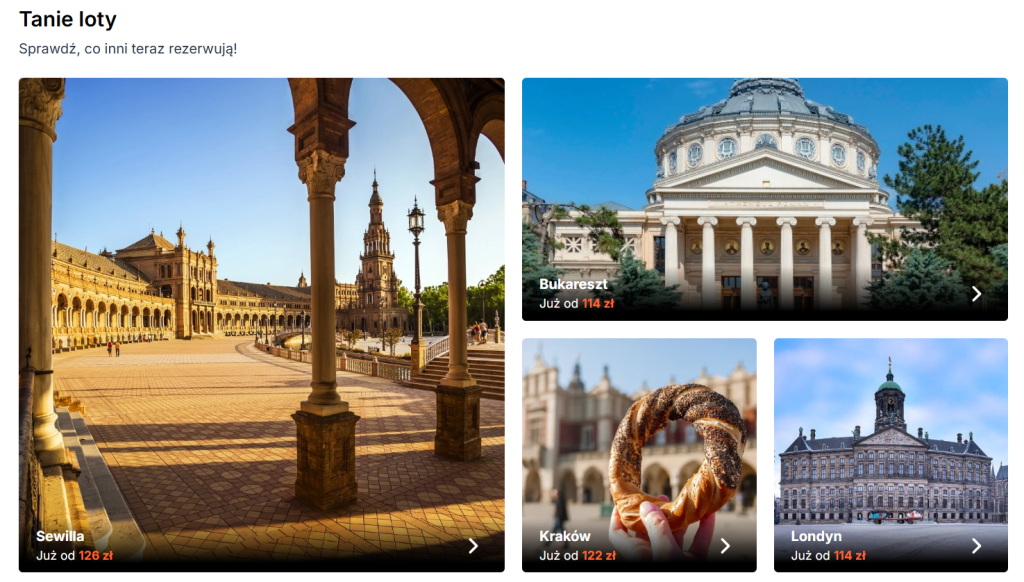This screenshot has height=582, width=1024.
Task: Open the Bukareszt flight deal card
Action: tap(764, 199)
